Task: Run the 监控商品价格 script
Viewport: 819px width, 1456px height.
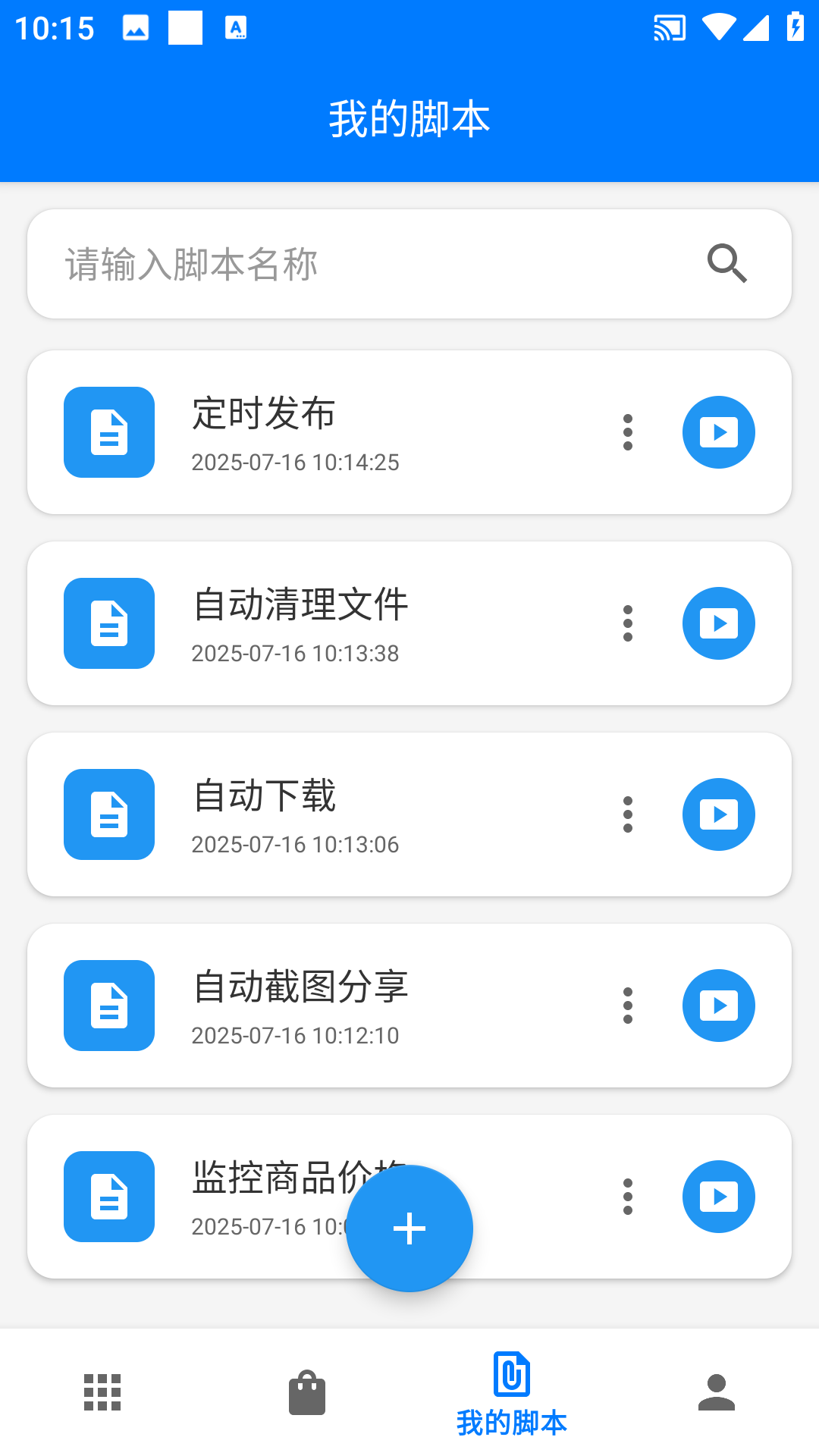Action: [718, 1196]
